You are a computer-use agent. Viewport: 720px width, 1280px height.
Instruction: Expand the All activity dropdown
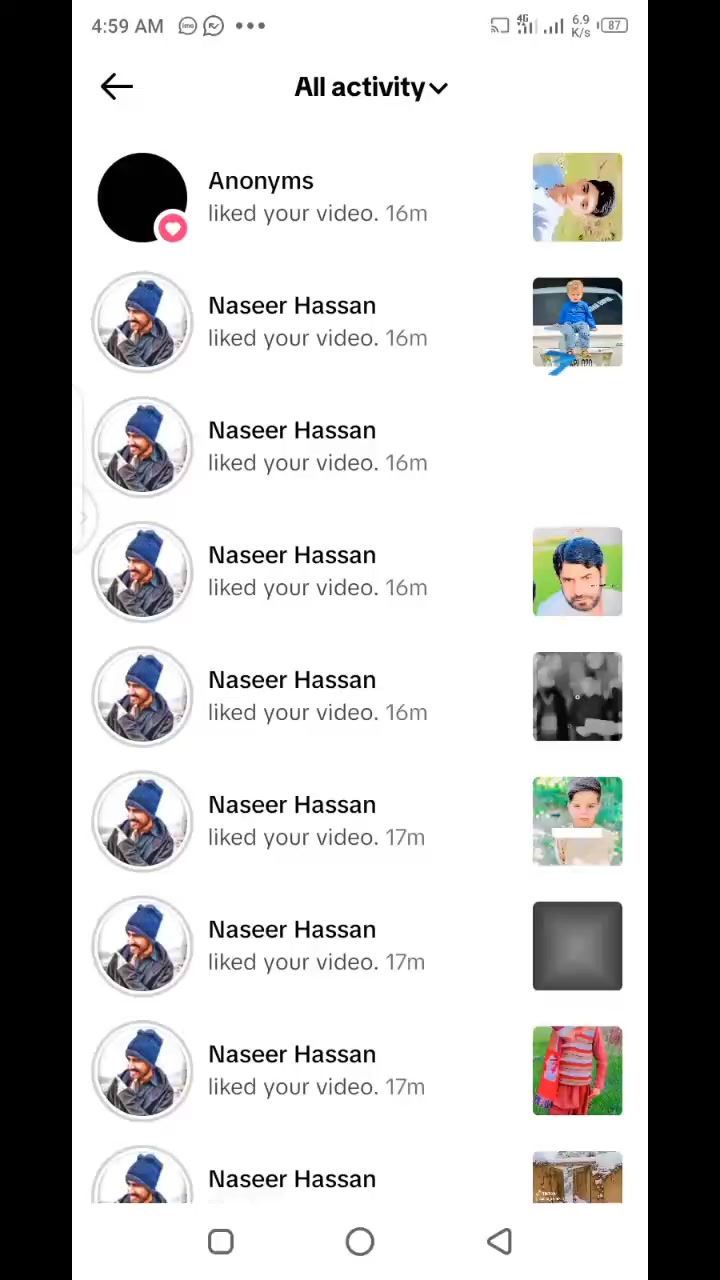pyautogui.click(x=370, y=87)
